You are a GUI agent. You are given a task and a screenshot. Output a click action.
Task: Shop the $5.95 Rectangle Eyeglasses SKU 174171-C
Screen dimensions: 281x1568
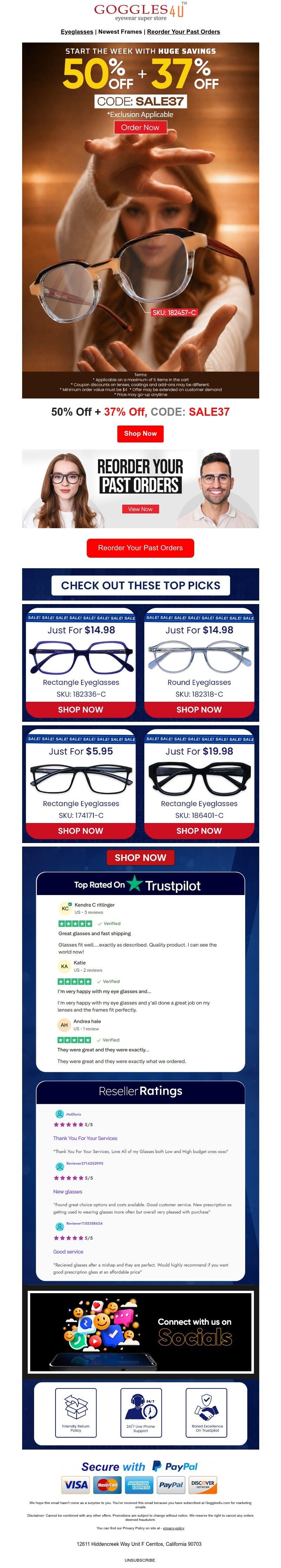click(80, 830)
